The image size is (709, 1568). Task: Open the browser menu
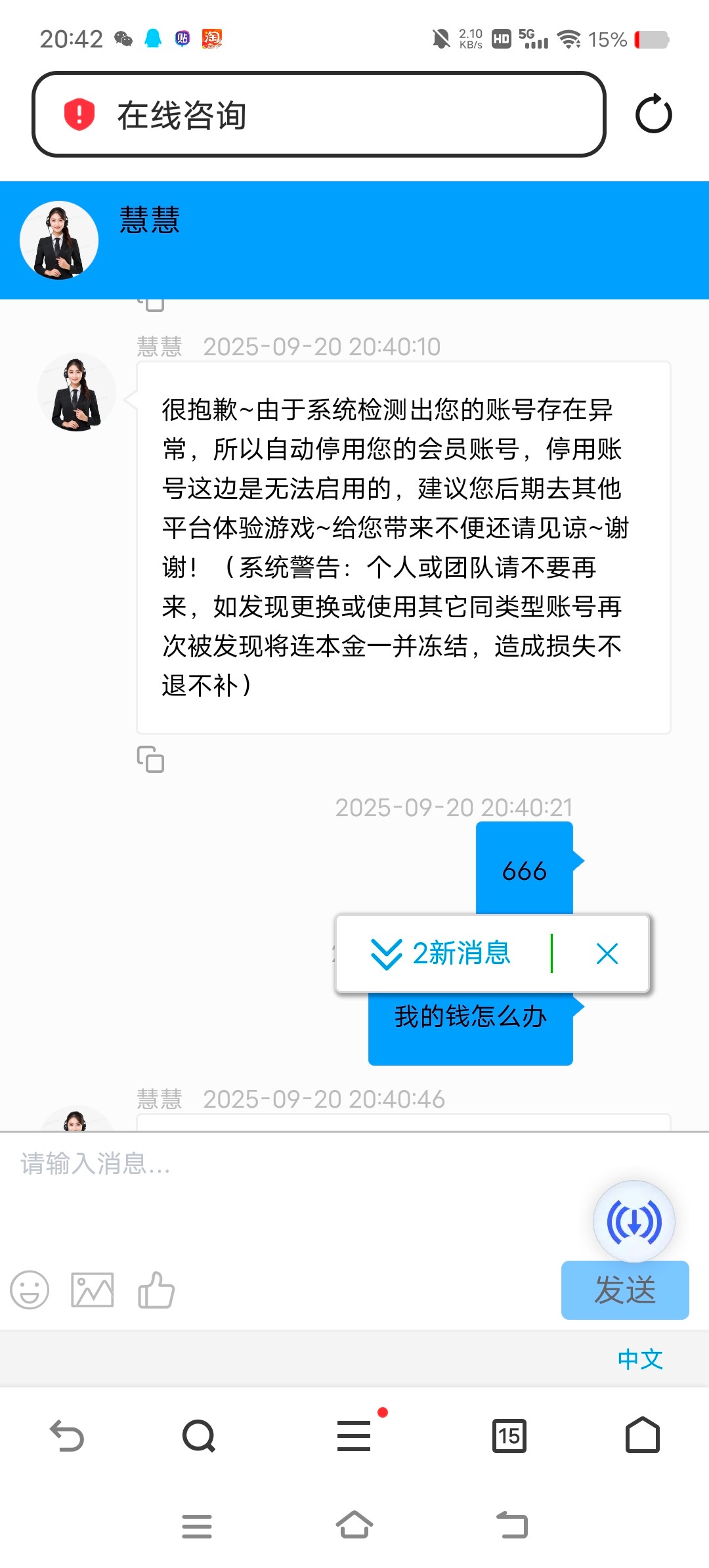(x=354, y=1435)
